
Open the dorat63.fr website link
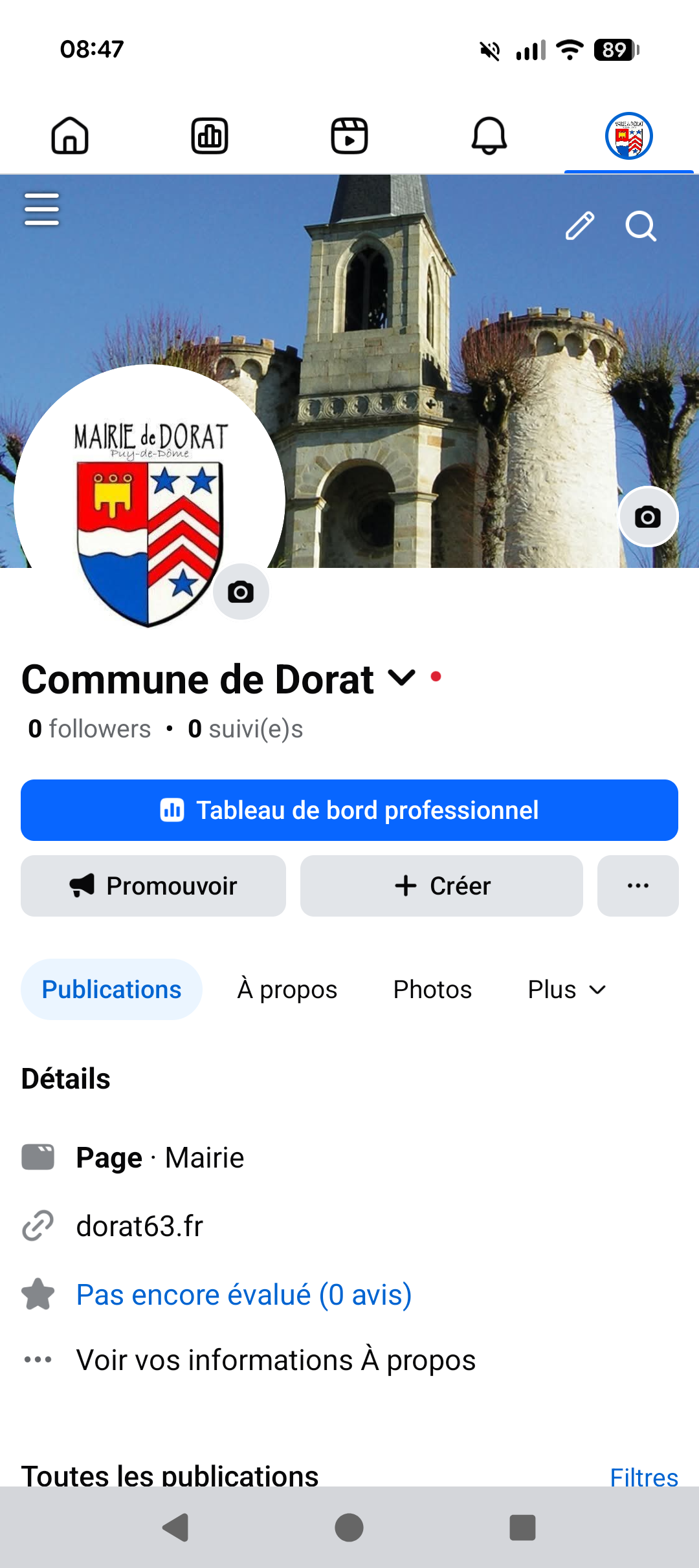coord(140,1226)
